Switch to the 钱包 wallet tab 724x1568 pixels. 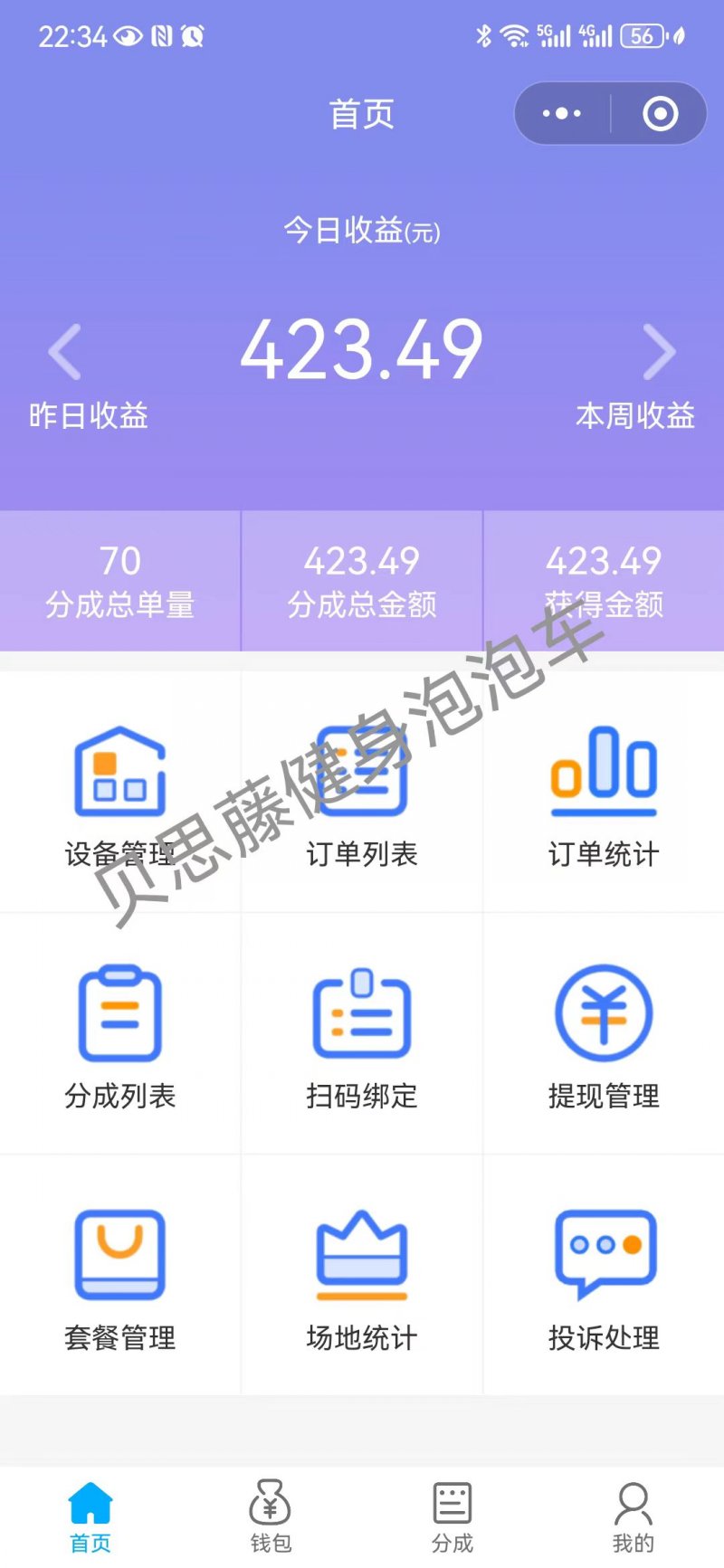pos(271,1516)
